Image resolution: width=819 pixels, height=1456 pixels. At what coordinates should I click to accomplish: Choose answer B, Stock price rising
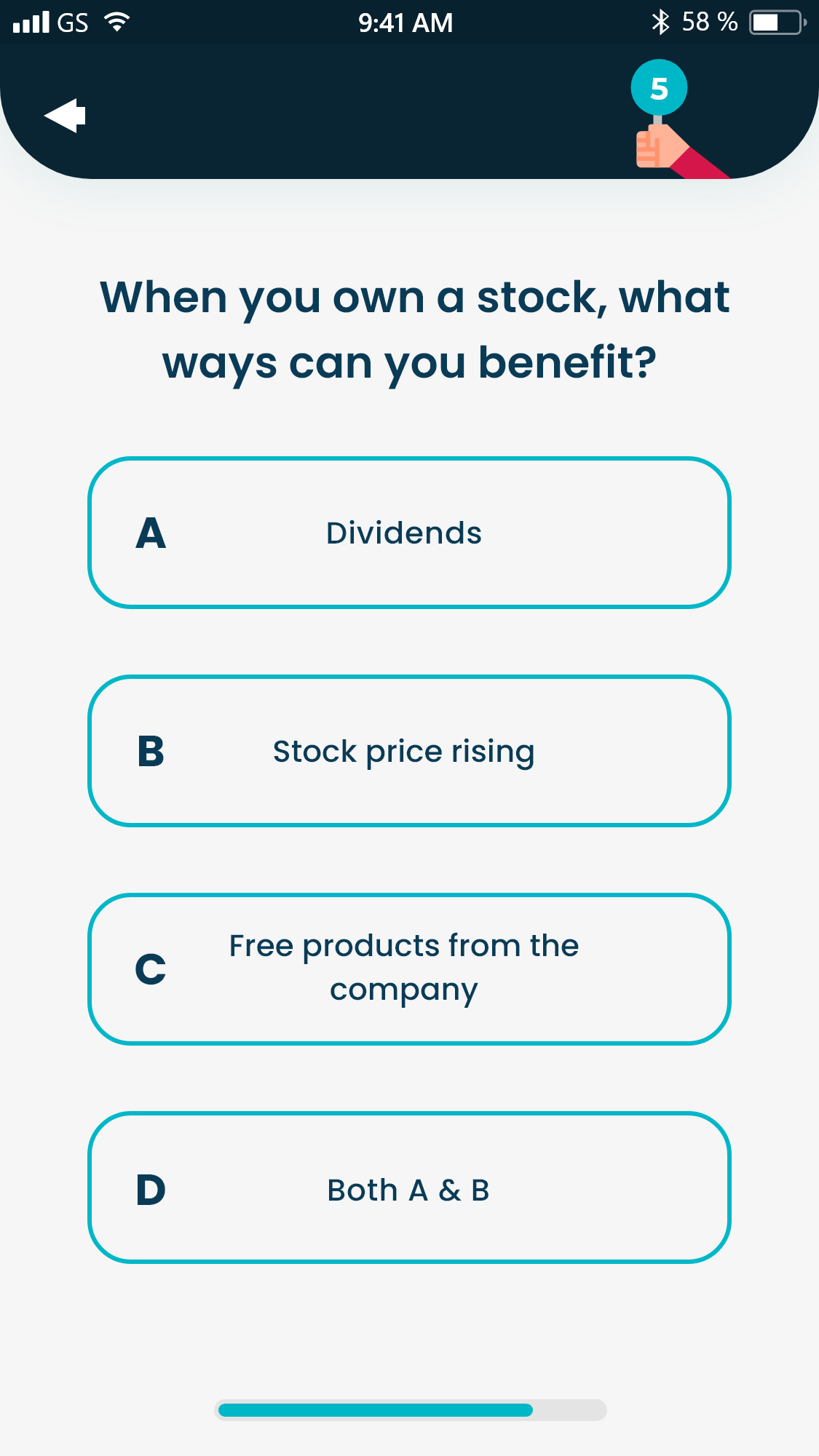click(409, 751)
